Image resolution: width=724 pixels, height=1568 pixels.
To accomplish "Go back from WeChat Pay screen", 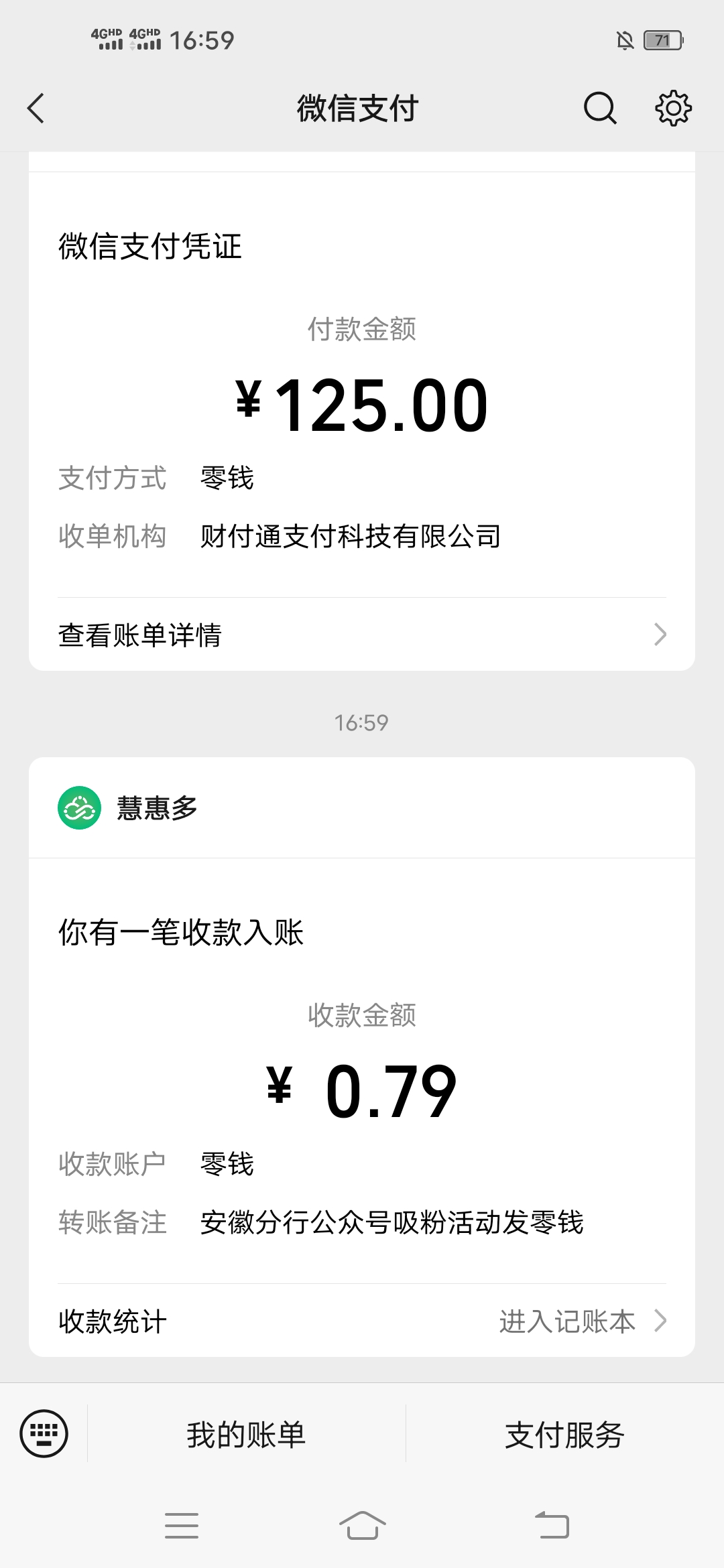I will tap(36, 109).
